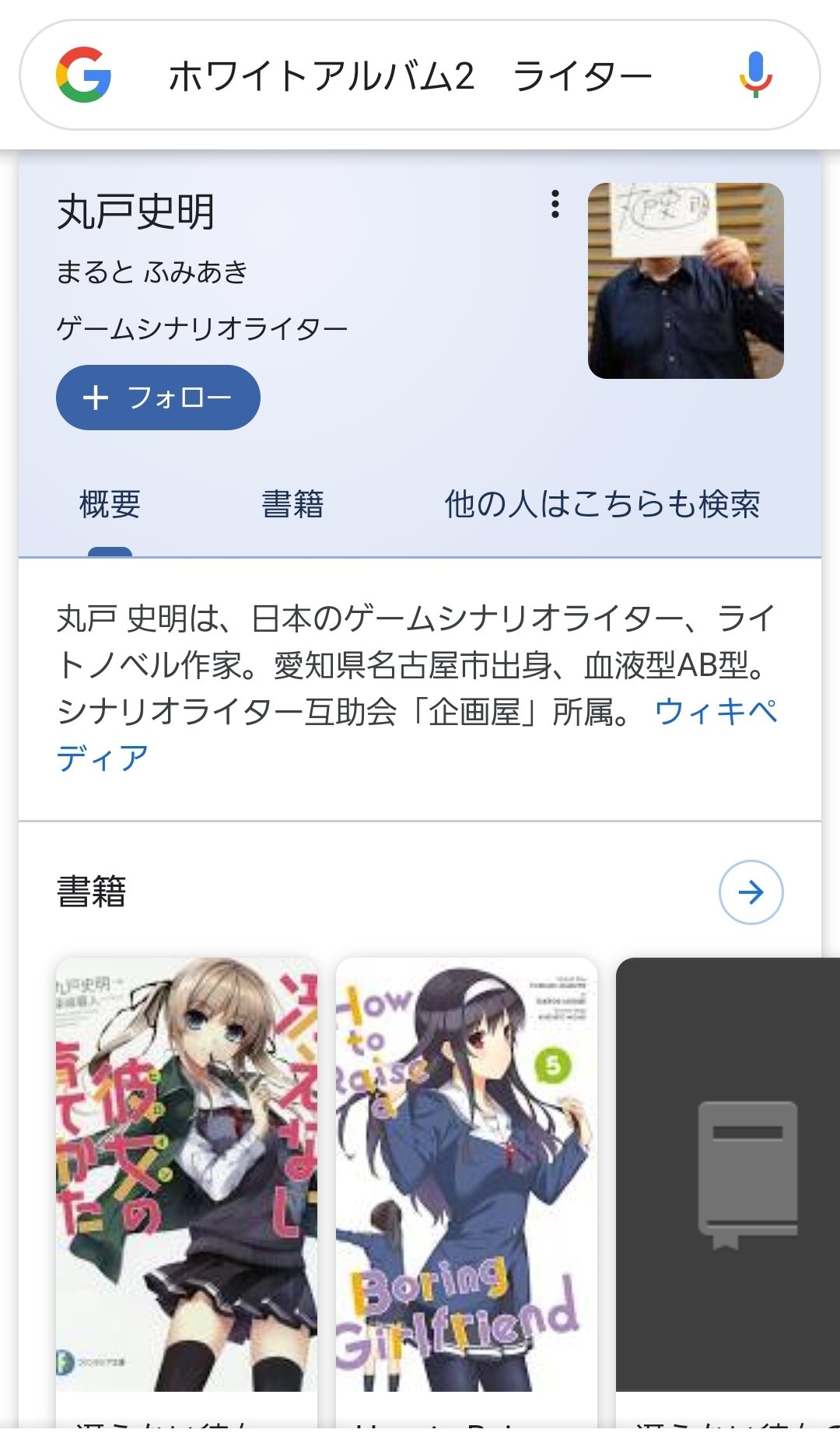Select the 他の人はこちらも検索 tab
The image size is (840, 1433).
(602, 504)
